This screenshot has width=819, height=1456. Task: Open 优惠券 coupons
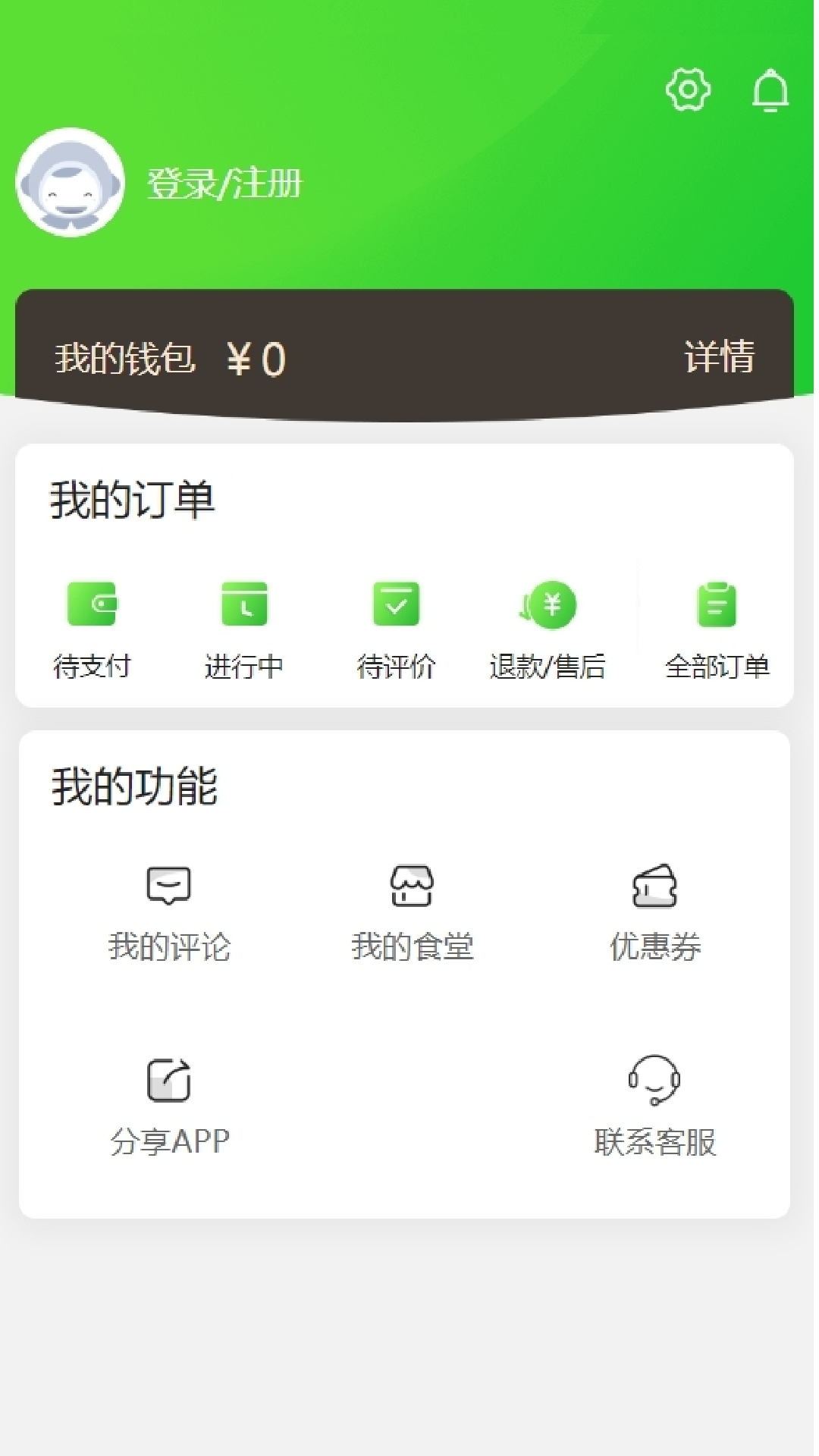[655, 914]
